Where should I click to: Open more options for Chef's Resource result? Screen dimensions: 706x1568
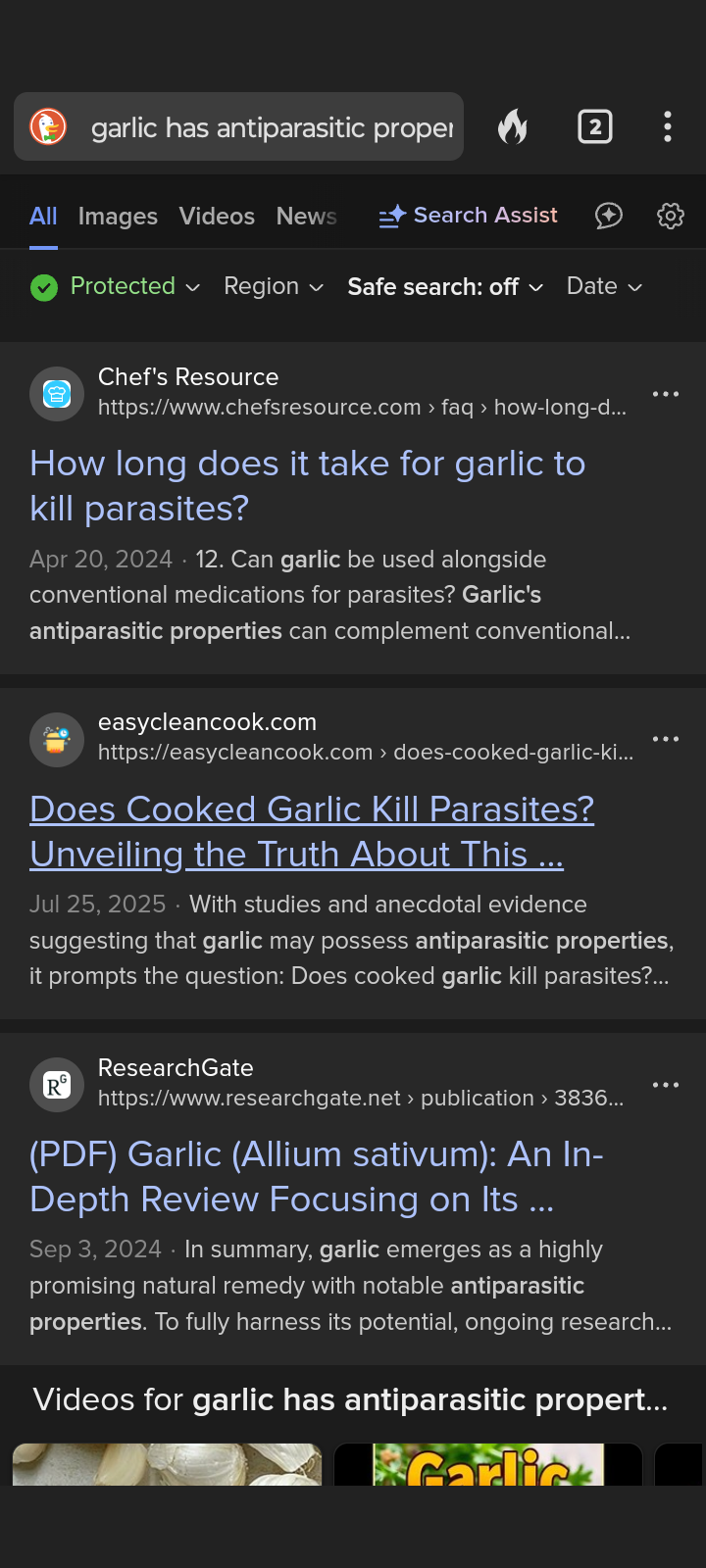(x=666, y=394)
